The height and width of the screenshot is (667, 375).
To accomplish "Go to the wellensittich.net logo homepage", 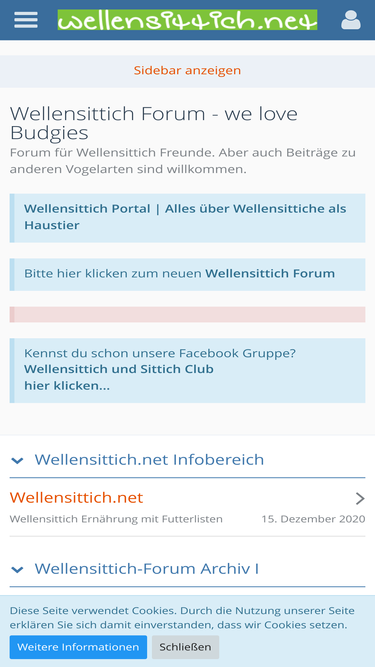I will (188, 20).
